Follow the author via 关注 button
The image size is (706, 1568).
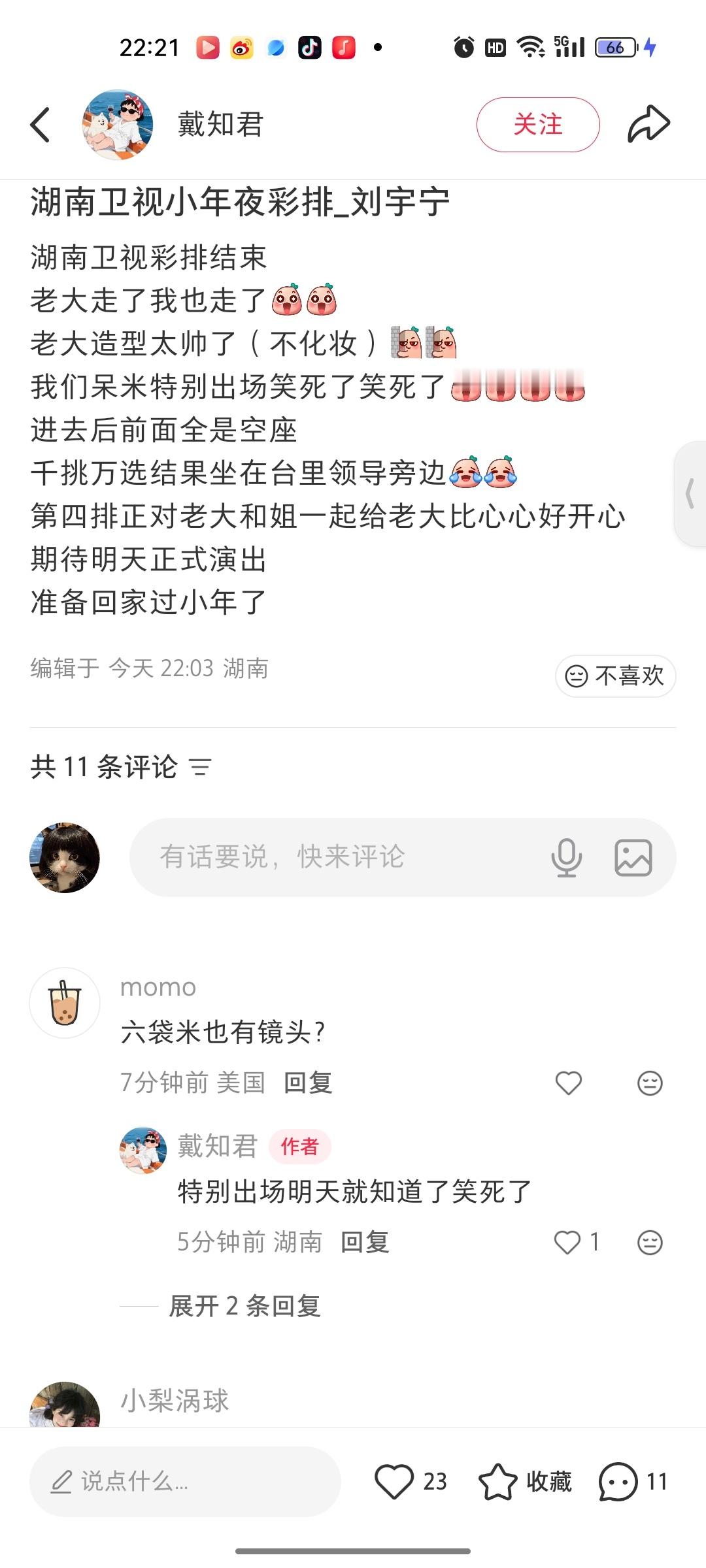pyautogui.click(x=537, y=124)
